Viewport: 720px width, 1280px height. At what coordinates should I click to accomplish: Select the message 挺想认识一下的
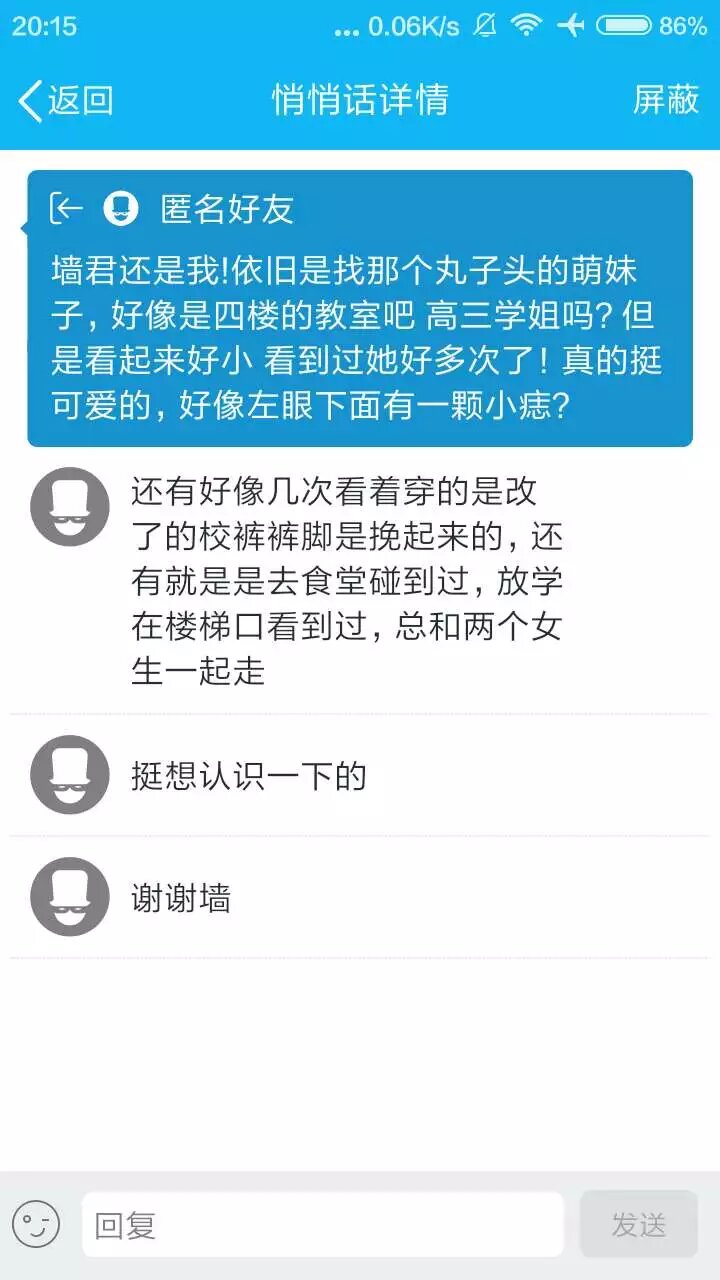(x=249, y=776)
